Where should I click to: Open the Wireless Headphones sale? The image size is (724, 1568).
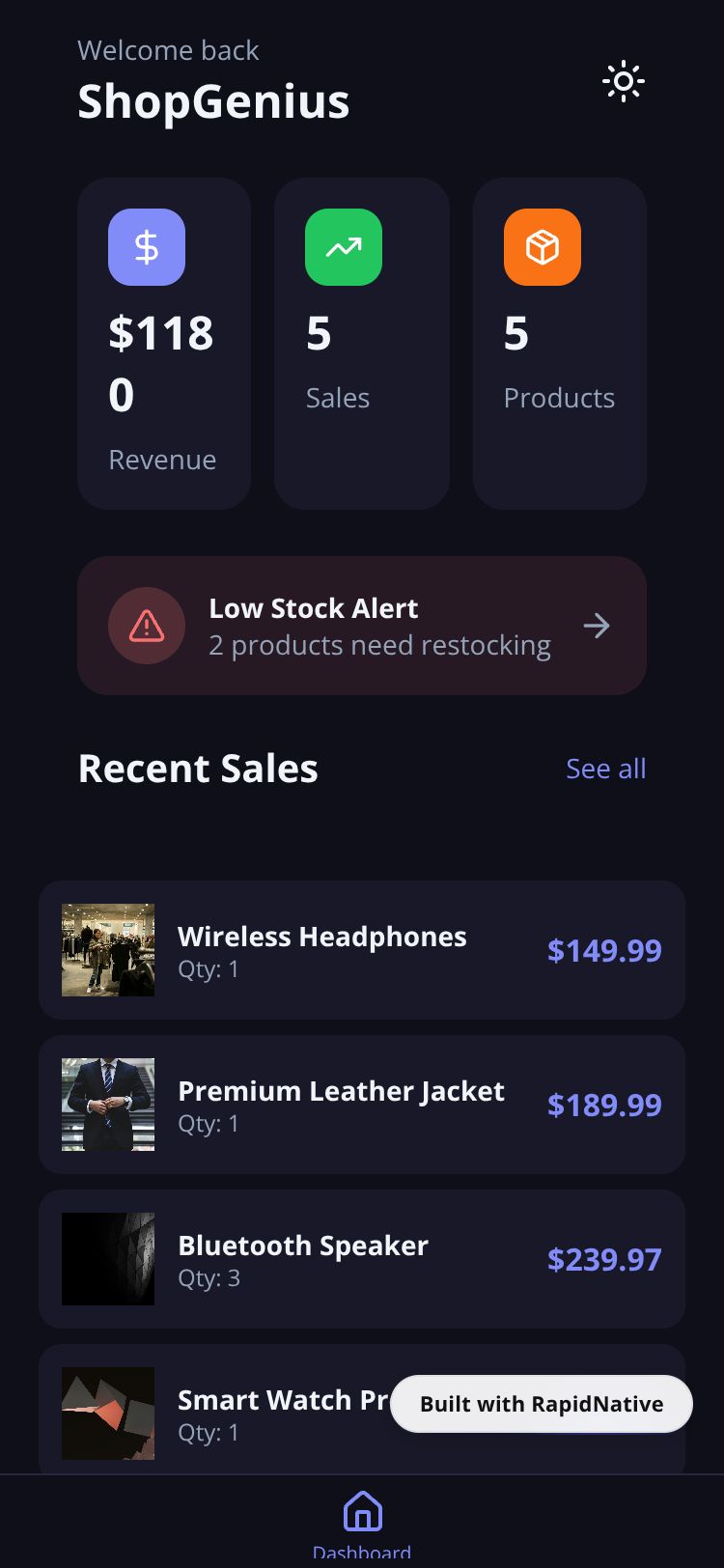361,950
